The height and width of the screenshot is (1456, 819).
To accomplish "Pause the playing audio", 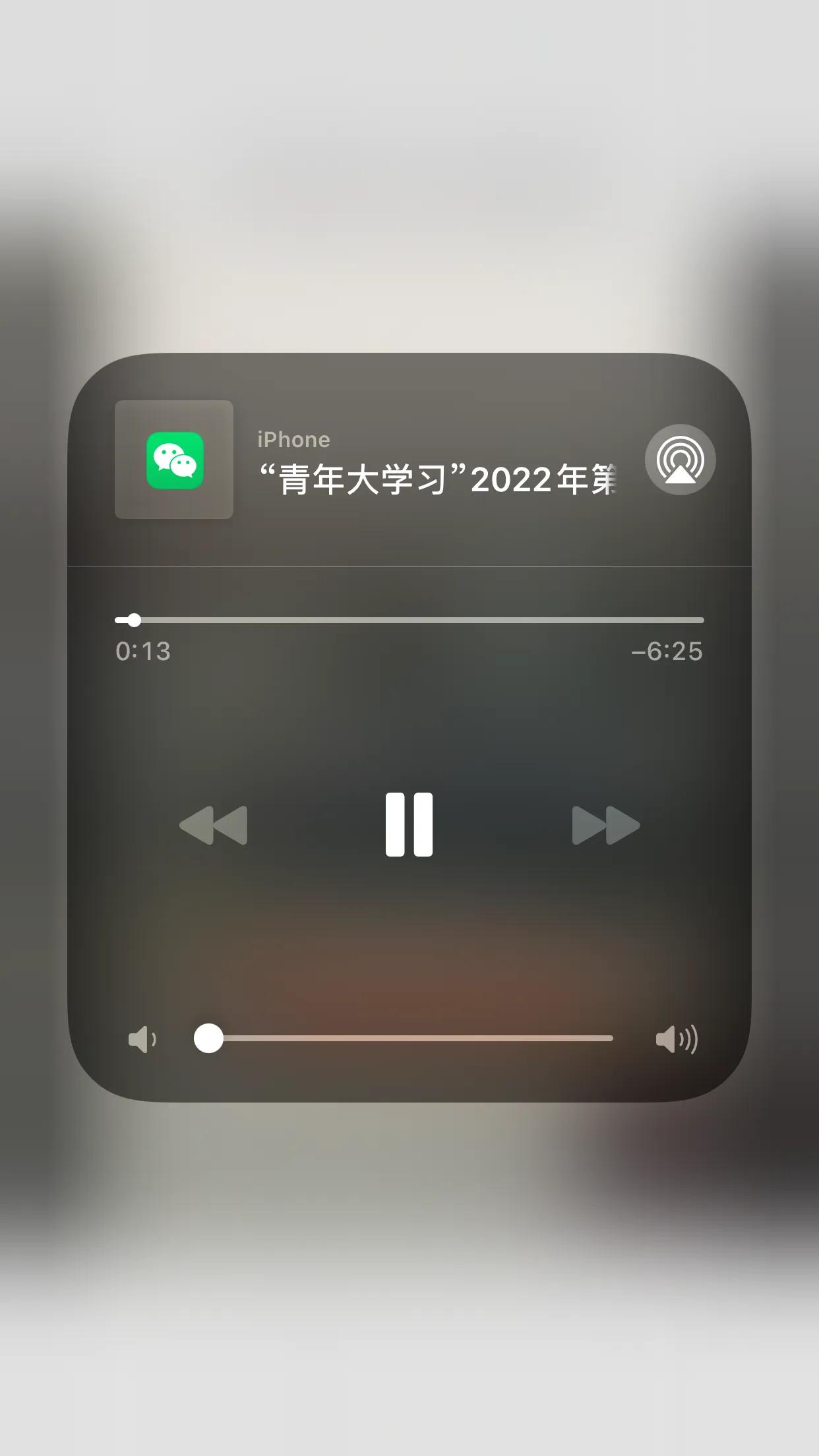I will 409,824.
